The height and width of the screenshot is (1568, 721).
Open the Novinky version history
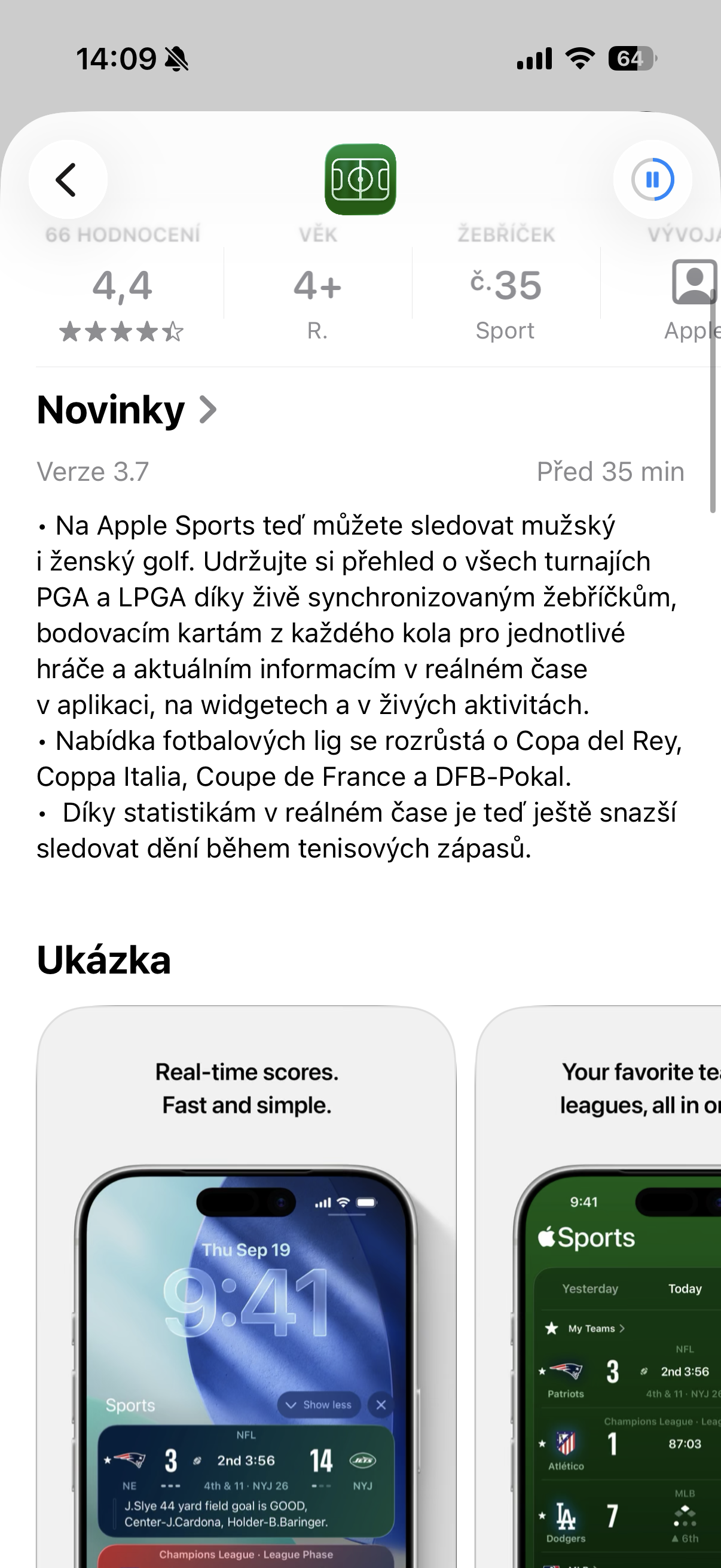pyautogui.click(x=127, y=410)
